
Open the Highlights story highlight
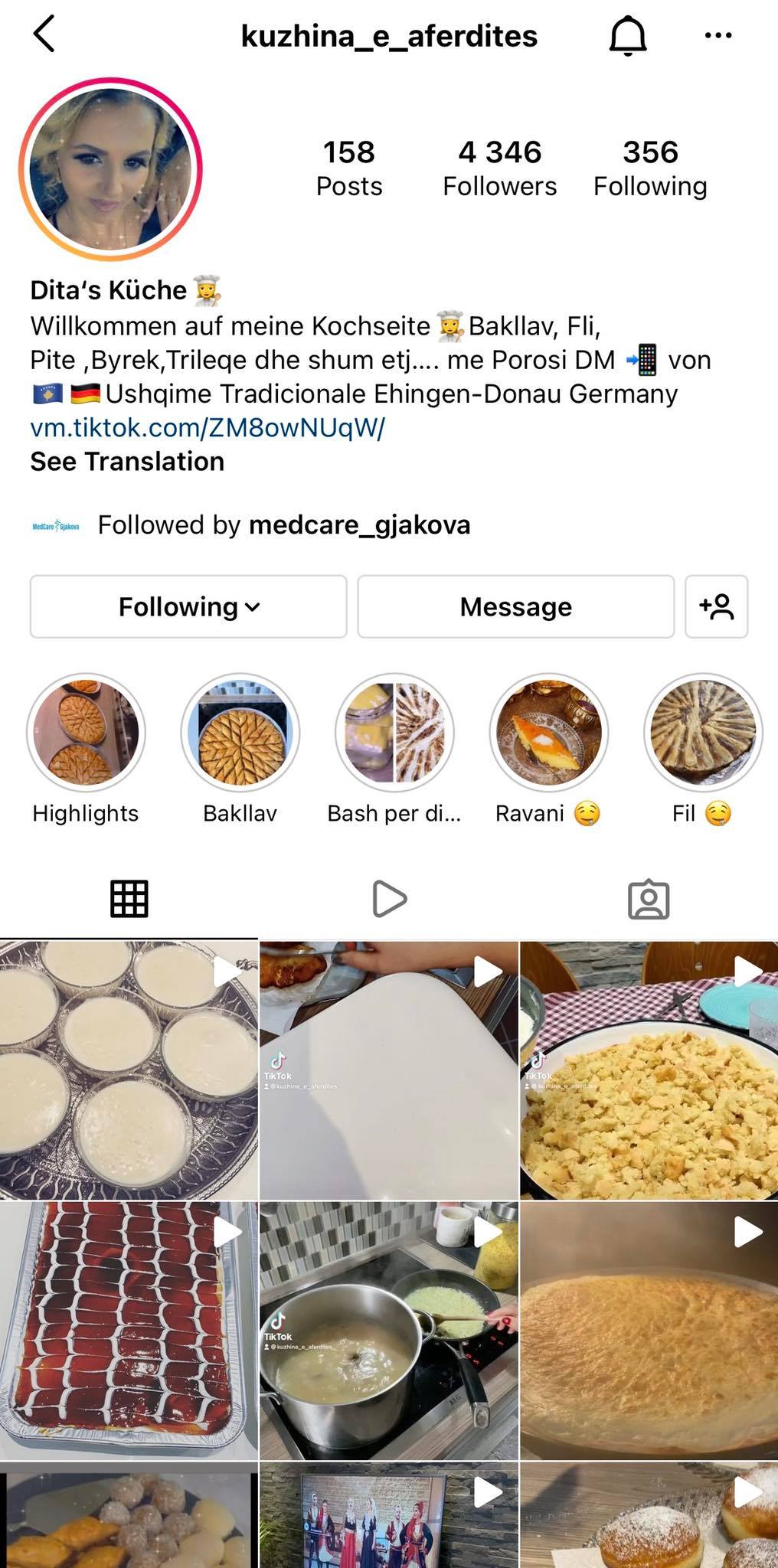pyautogui.click(x=86, y=733)
